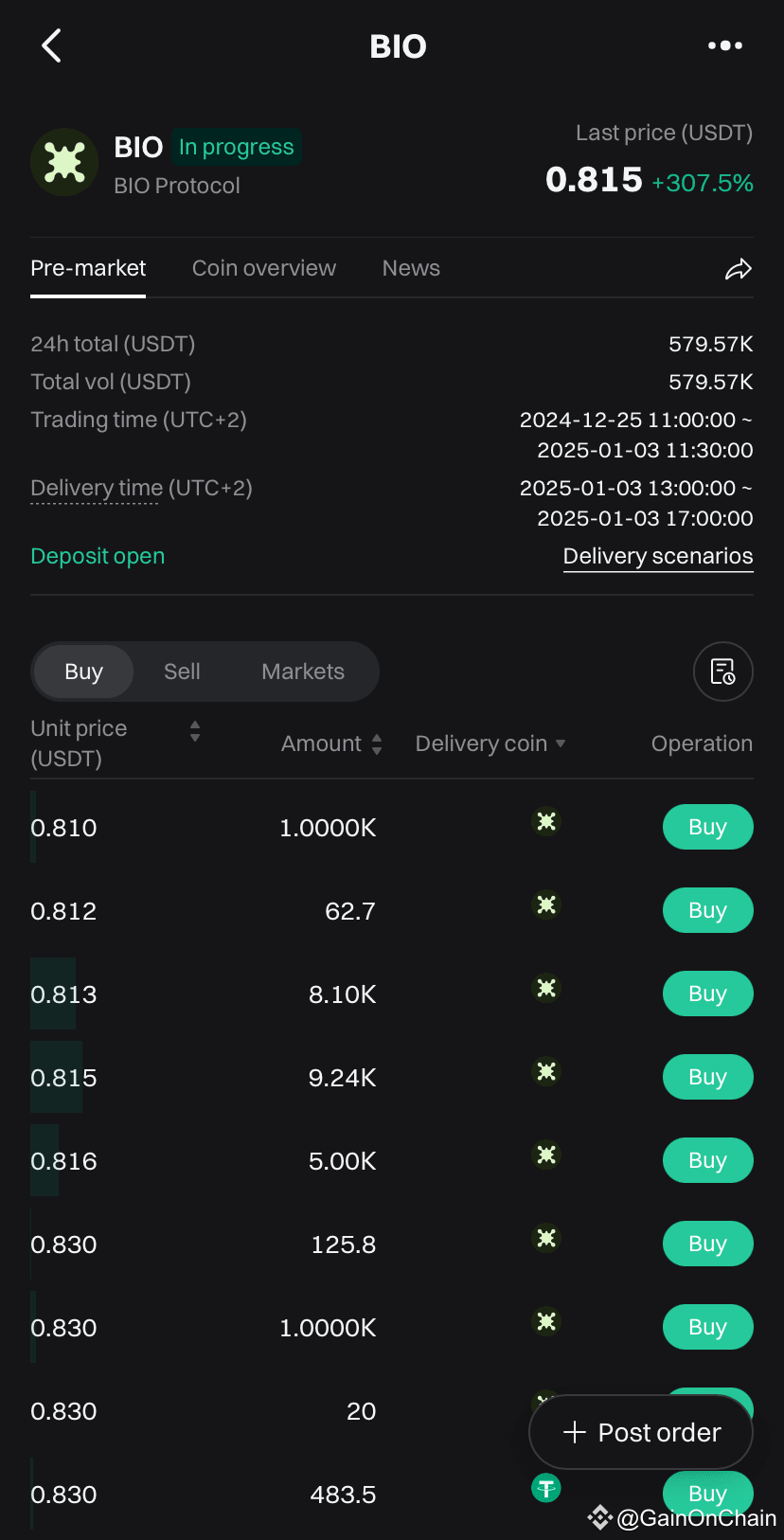Click the Post order button
Image resolution: width=784 pixels, height=1540 pixels.
pos(640,1432)
